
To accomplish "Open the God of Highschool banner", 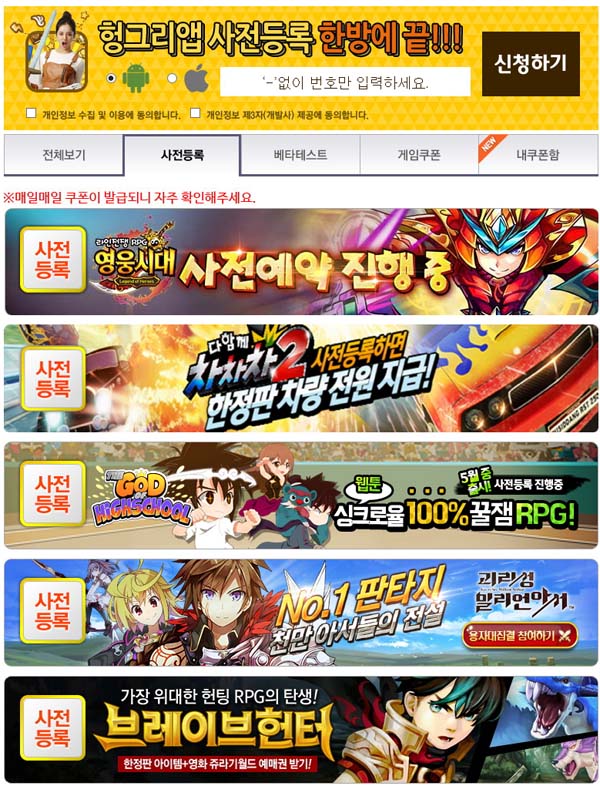I will click(x=301, y=495).
